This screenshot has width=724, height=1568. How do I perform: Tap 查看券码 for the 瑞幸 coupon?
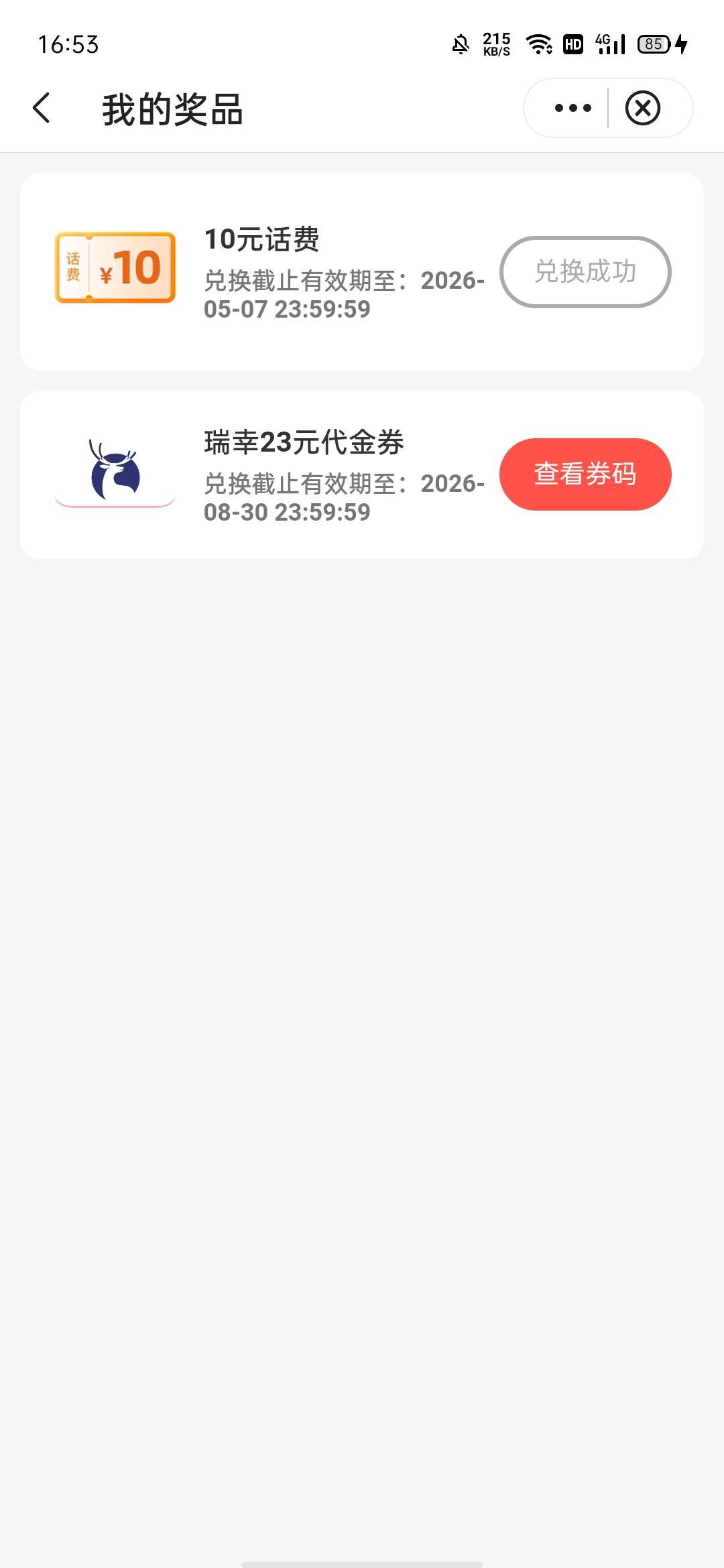585,474
